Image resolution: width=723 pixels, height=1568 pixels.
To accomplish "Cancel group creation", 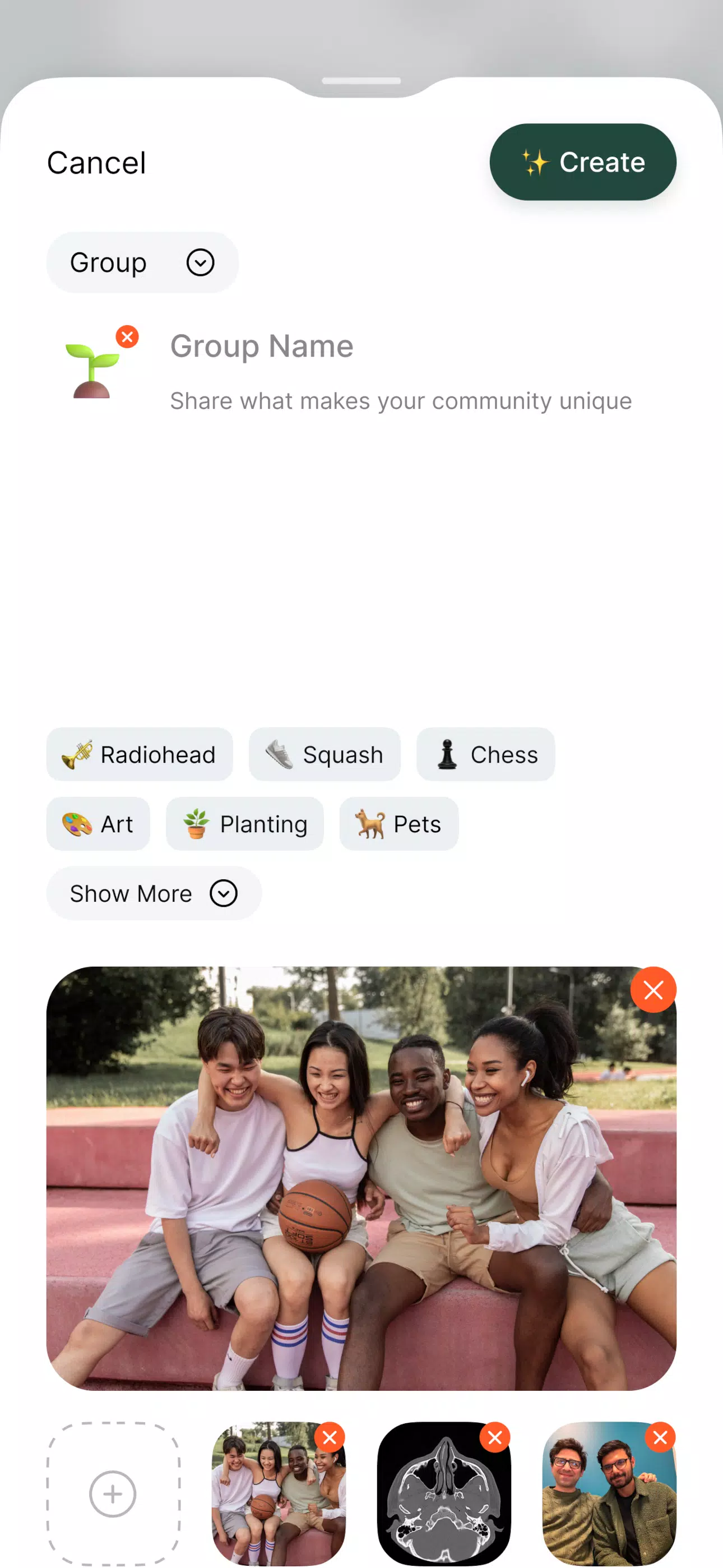I will pyautogui.click(x=96, y=163).
